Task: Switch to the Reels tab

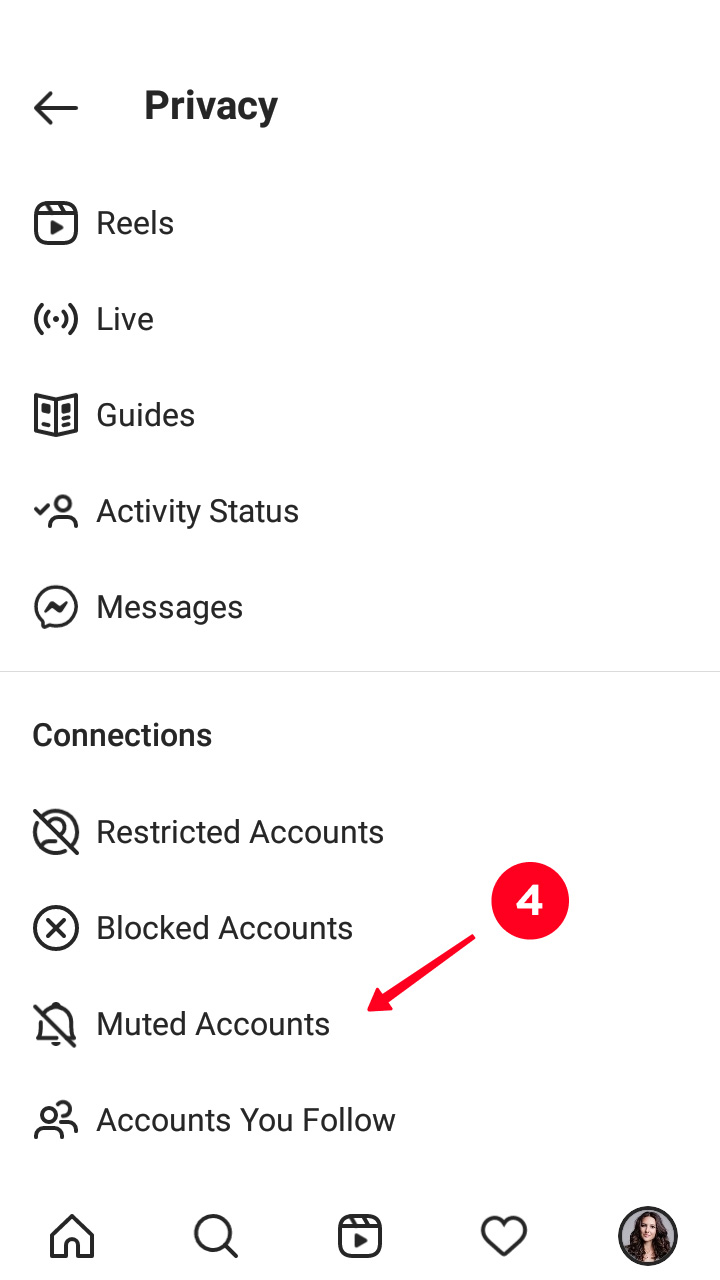Action: [360, 1236]
